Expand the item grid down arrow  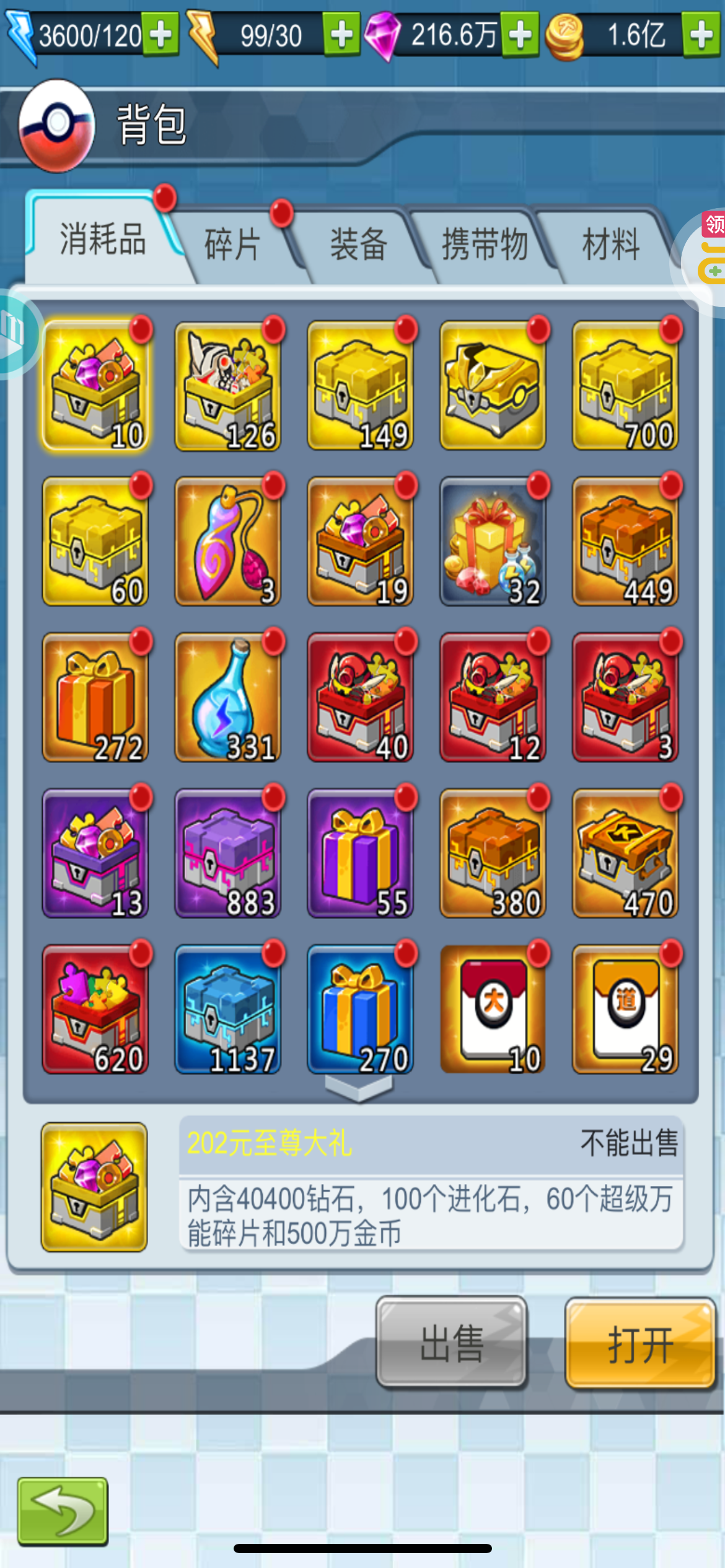359,1087
